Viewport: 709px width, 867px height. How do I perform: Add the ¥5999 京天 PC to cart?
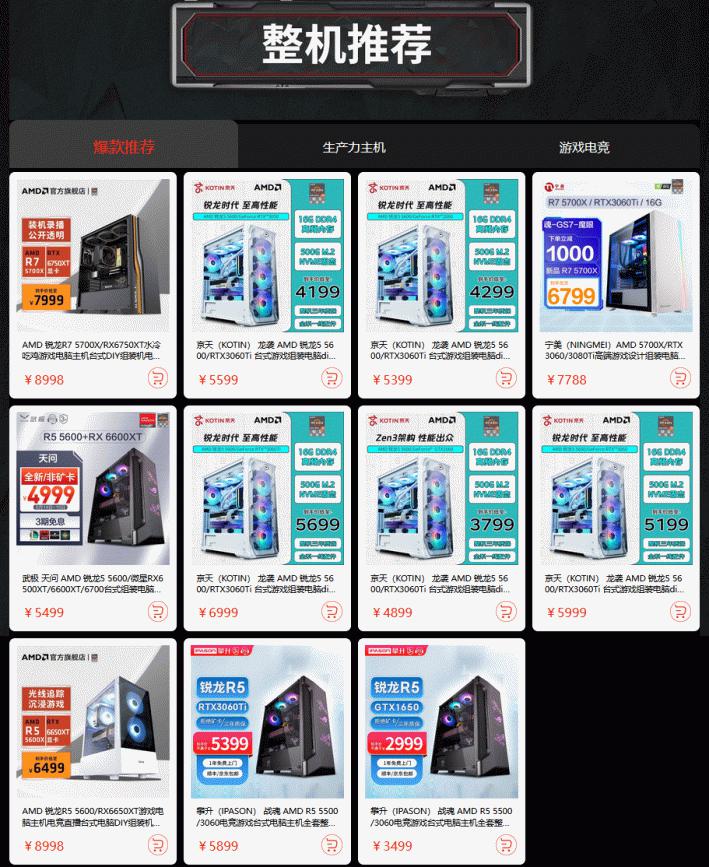[680, 611]
